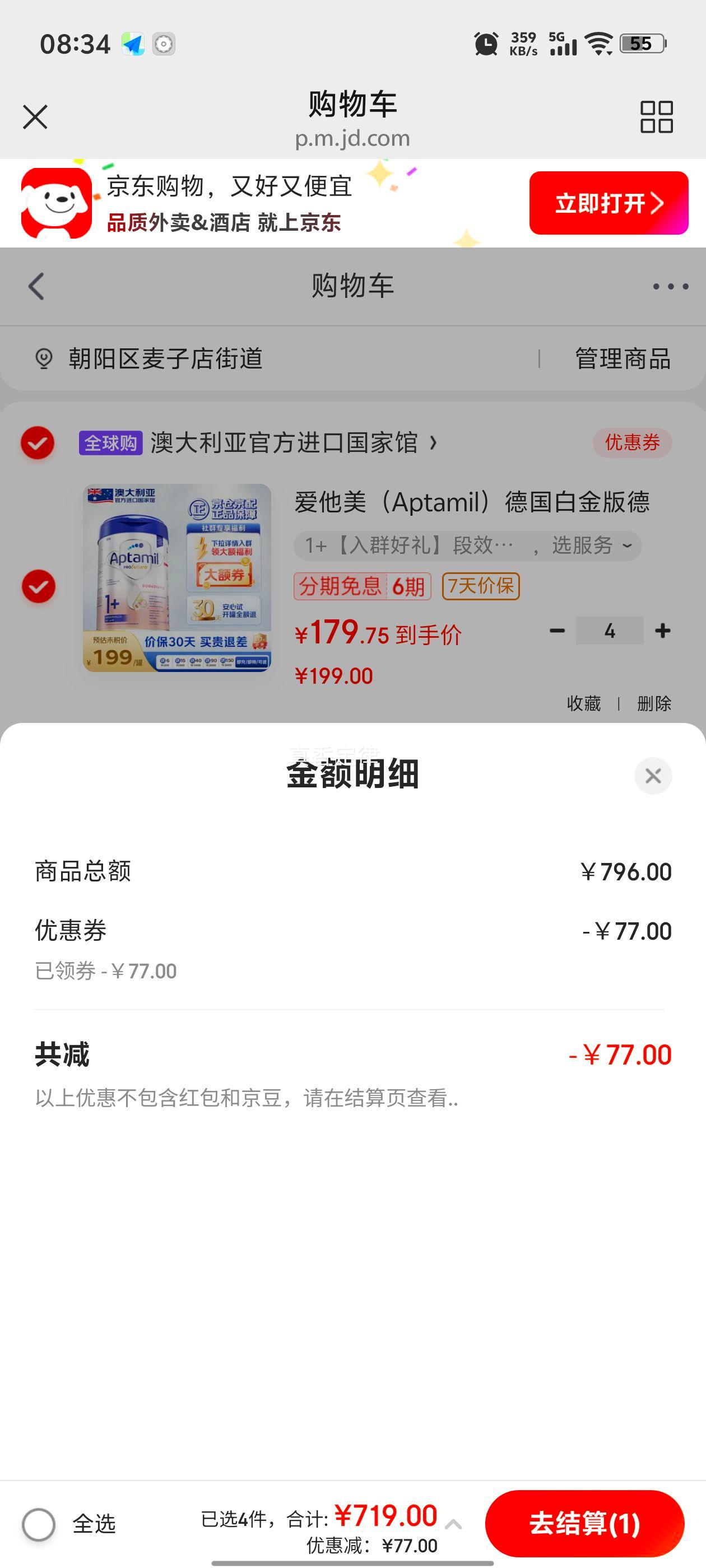Tap the back arrow on the 购物车 bar

click(35, 286)
